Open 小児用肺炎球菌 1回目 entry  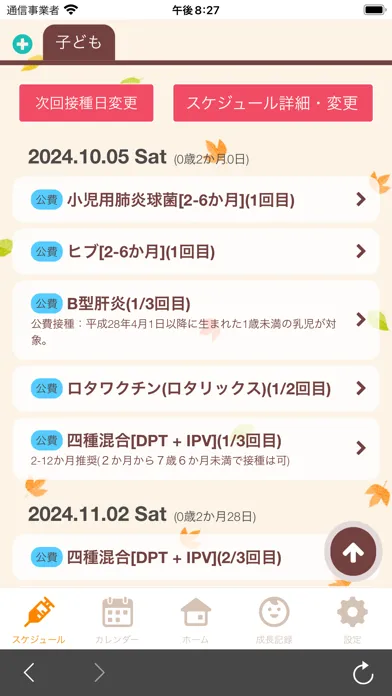pos(196,200)
